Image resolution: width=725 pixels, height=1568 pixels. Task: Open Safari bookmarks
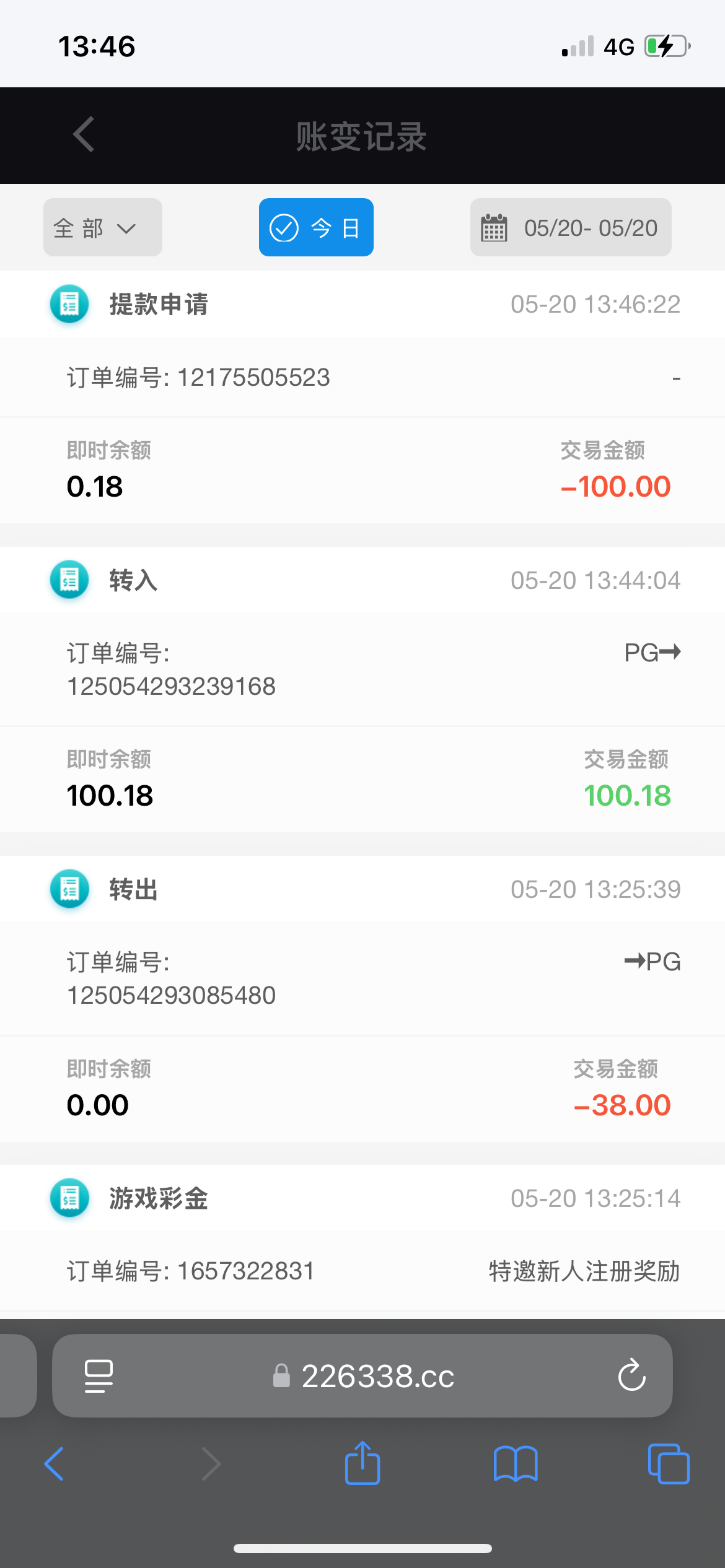pyautogui.click(x=516, y=1465)
